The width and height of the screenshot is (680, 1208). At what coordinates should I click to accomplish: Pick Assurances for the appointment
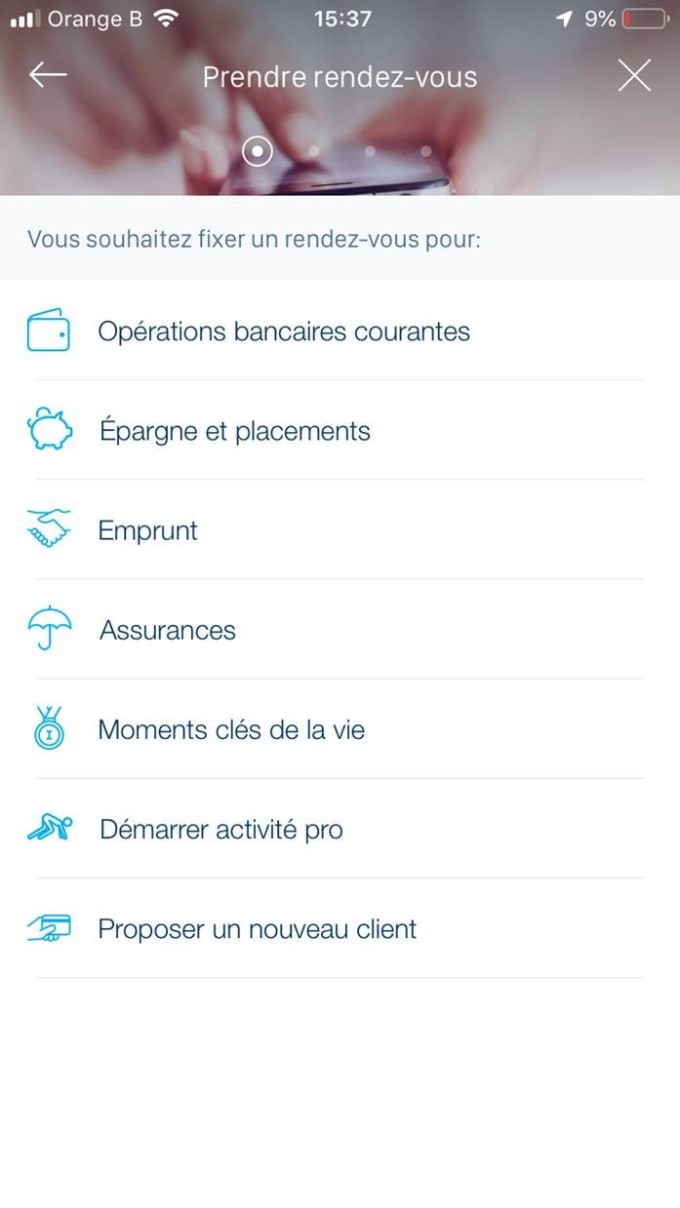pyautogui.click(x=340, y=630)
